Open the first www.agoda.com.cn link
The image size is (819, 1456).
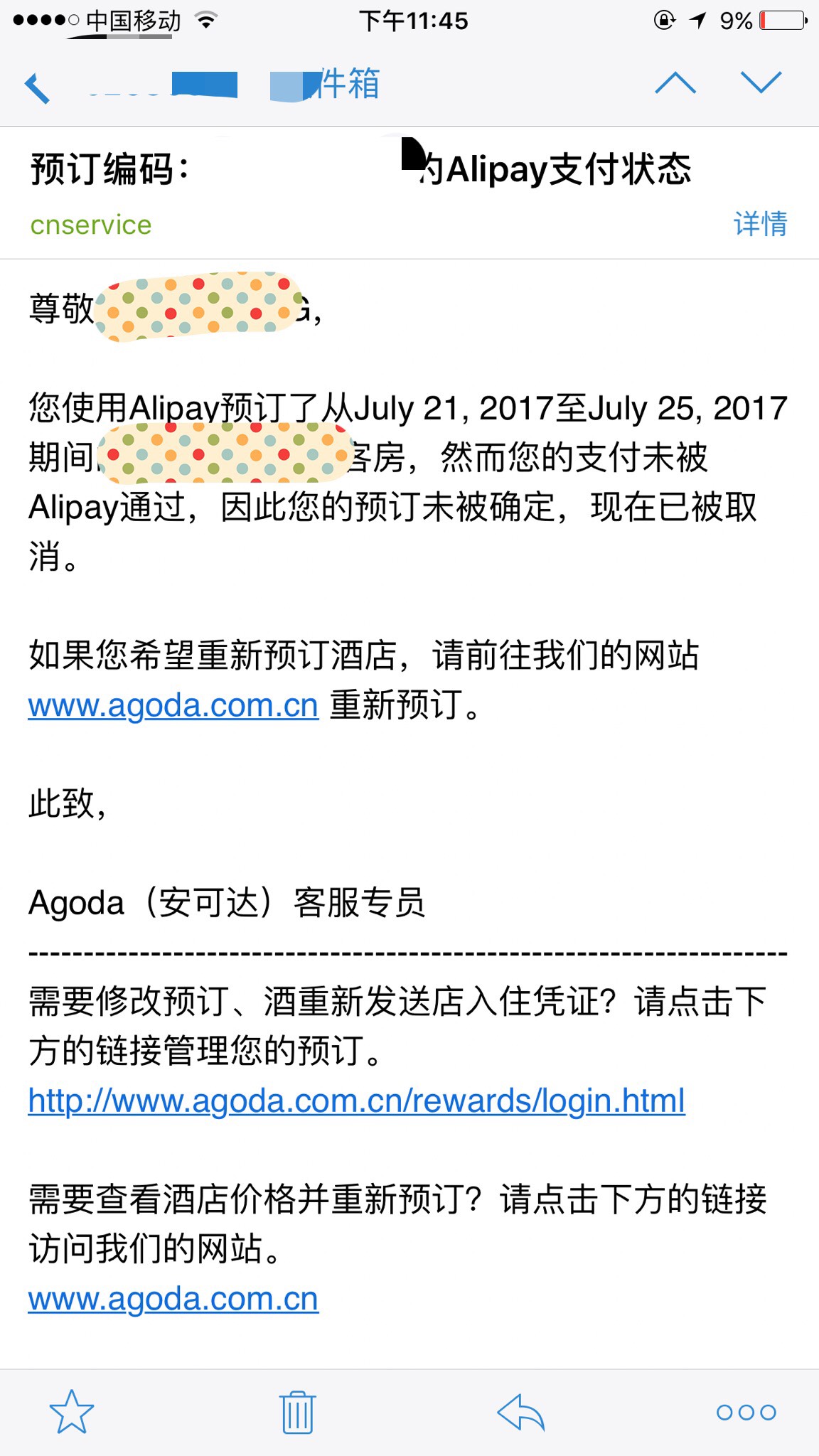pyautogui.click(x=173, y=705)
